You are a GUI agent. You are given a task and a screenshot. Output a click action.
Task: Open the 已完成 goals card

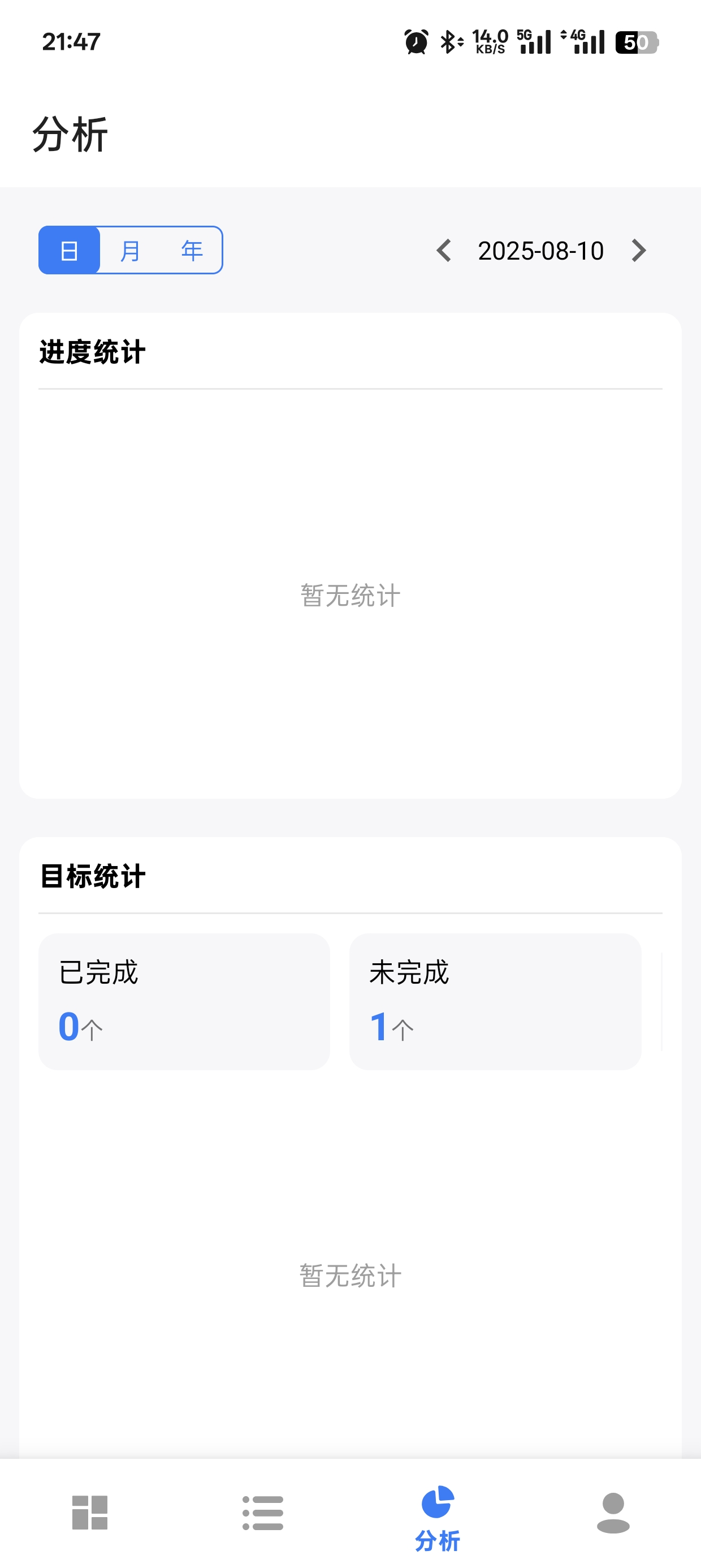click(x=184, y=1001)
